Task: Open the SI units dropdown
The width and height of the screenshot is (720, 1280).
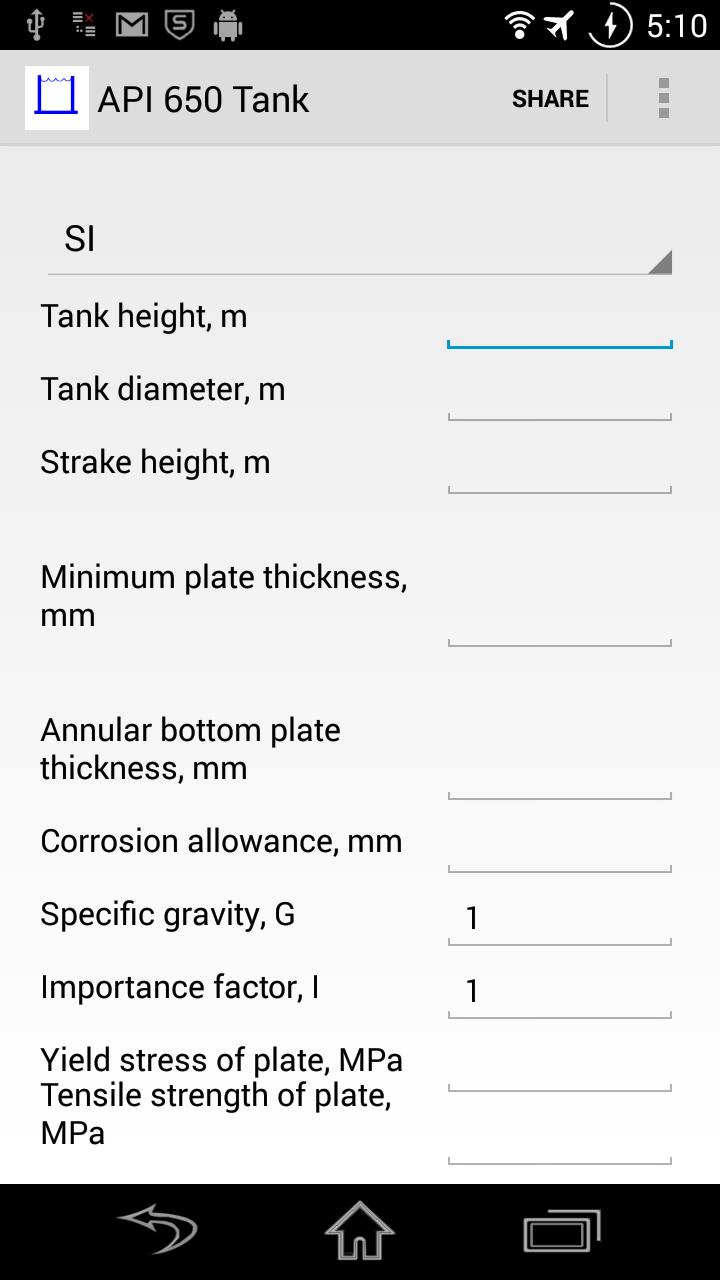Action: click(x=358, y=240)
